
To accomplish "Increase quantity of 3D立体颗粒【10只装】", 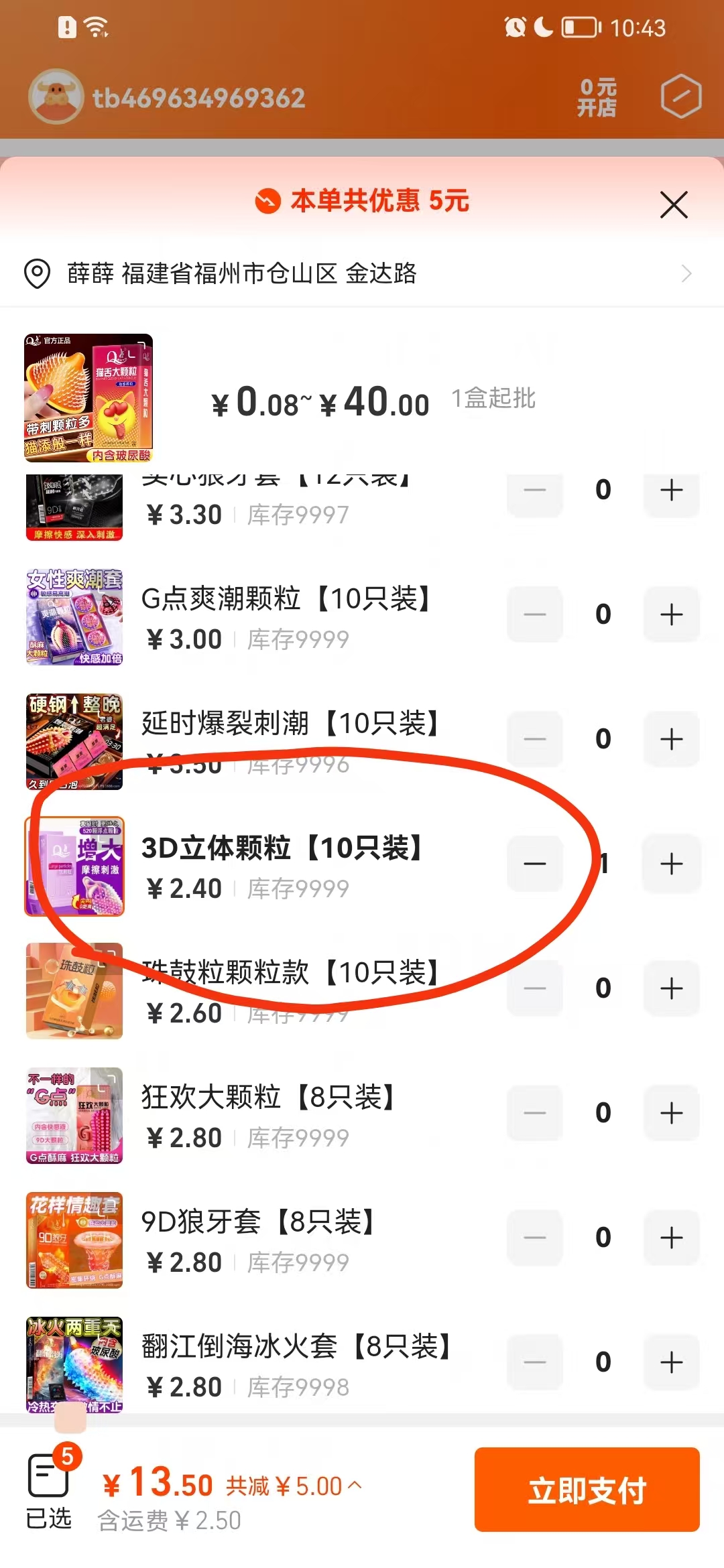I will point(671,864).
